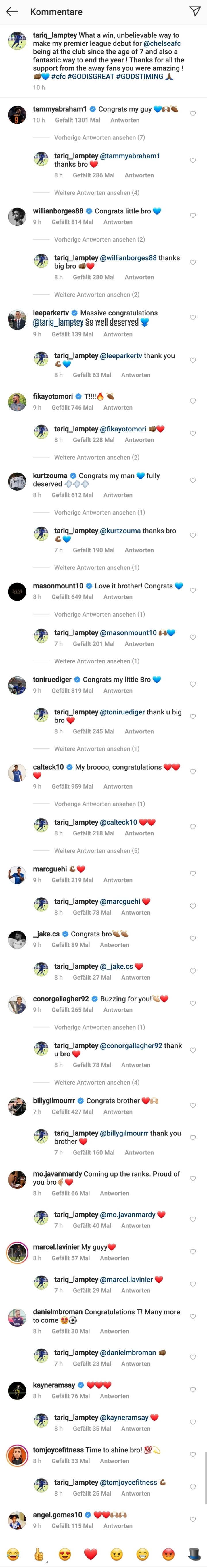Go back from the Kommentare screen
This screenshot has width=207, height=1568.
tap(11, 12)
